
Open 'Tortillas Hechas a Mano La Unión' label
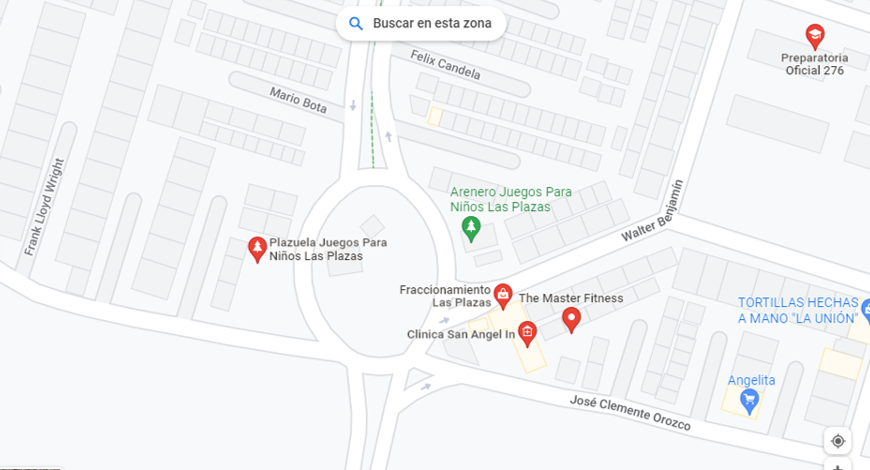click(x=798, y=310)
